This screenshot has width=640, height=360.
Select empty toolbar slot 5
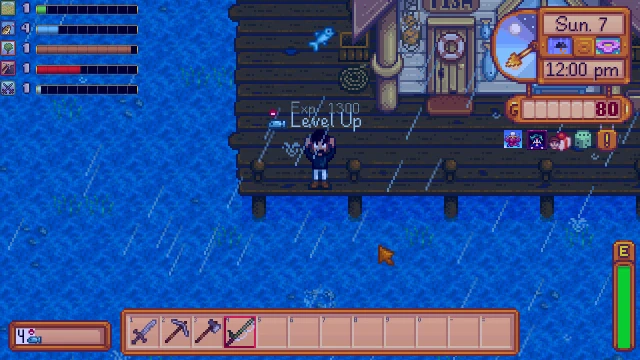272,332
